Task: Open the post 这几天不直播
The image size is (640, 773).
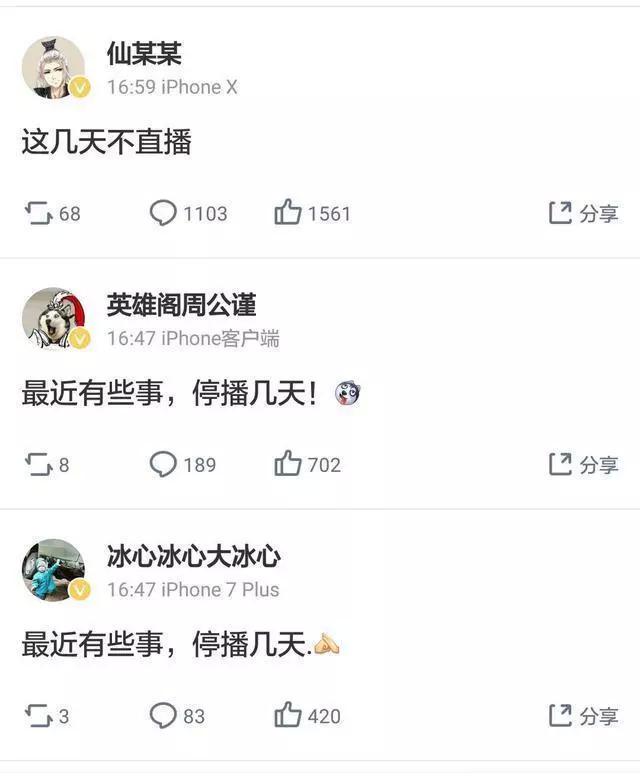Action: pyautogui.click(x=106, y=142)
